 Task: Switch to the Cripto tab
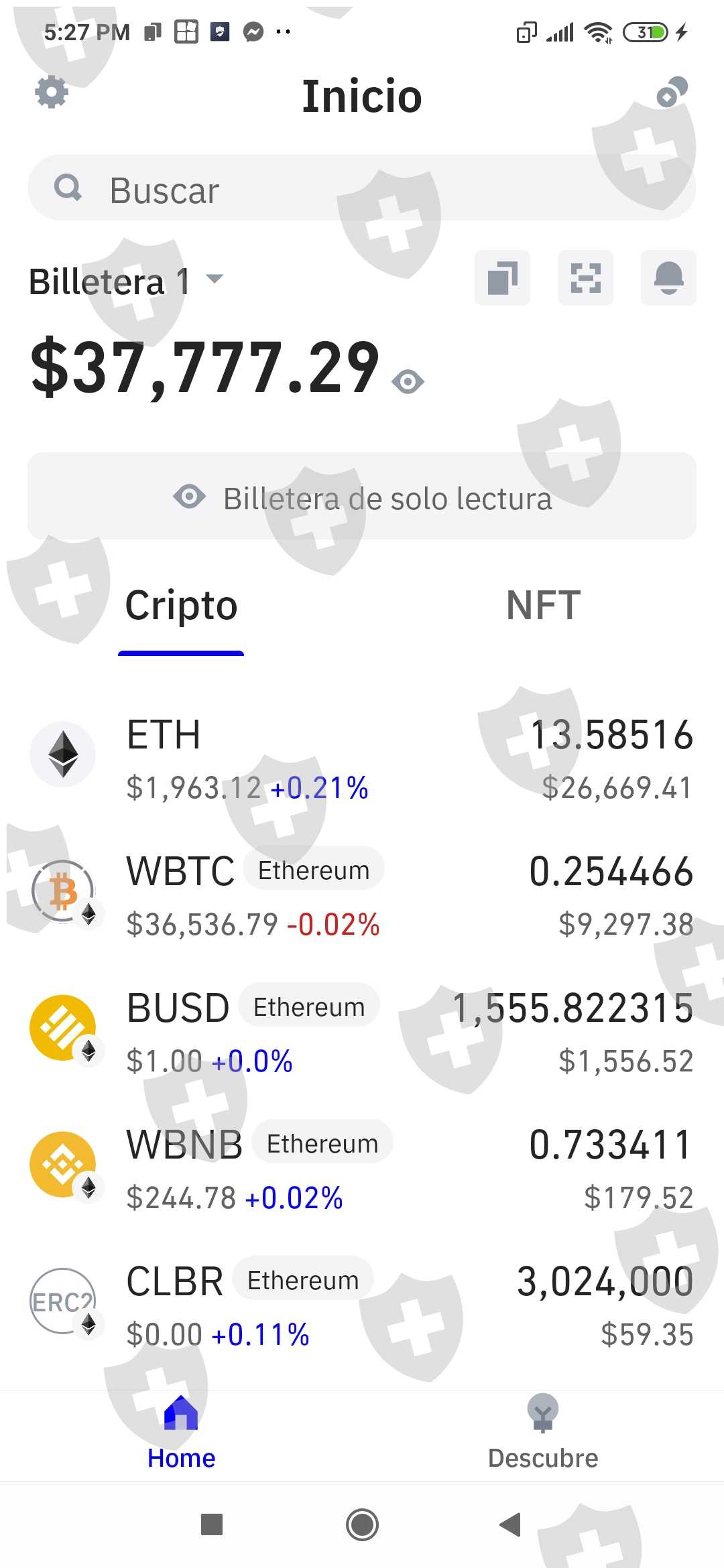181,606
